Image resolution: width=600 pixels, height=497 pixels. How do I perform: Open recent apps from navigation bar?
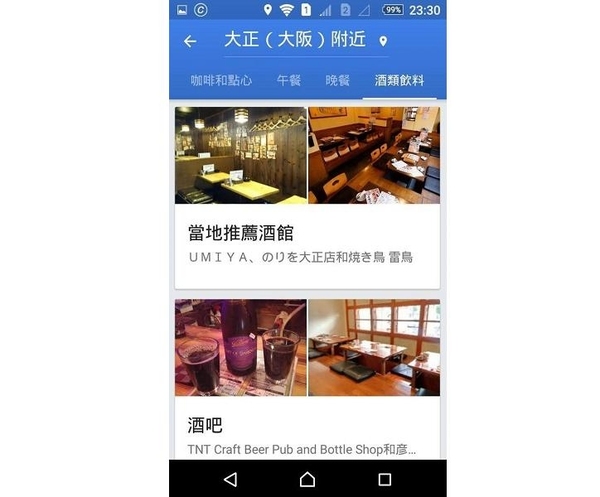point(384,479)
